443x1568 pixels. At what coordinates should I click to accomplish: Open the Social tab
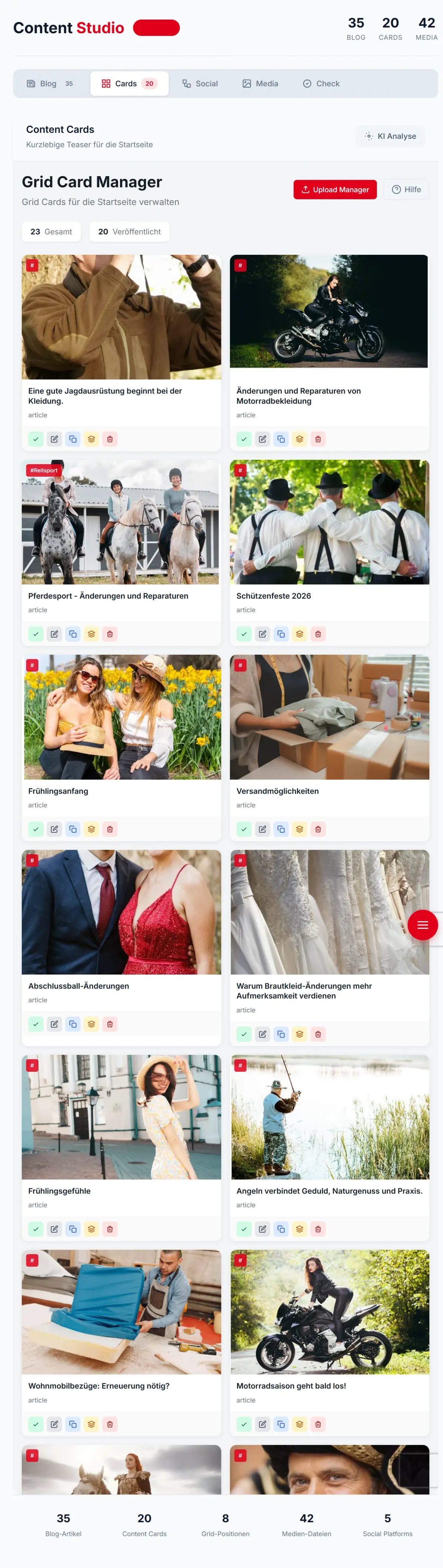[200, 83]
